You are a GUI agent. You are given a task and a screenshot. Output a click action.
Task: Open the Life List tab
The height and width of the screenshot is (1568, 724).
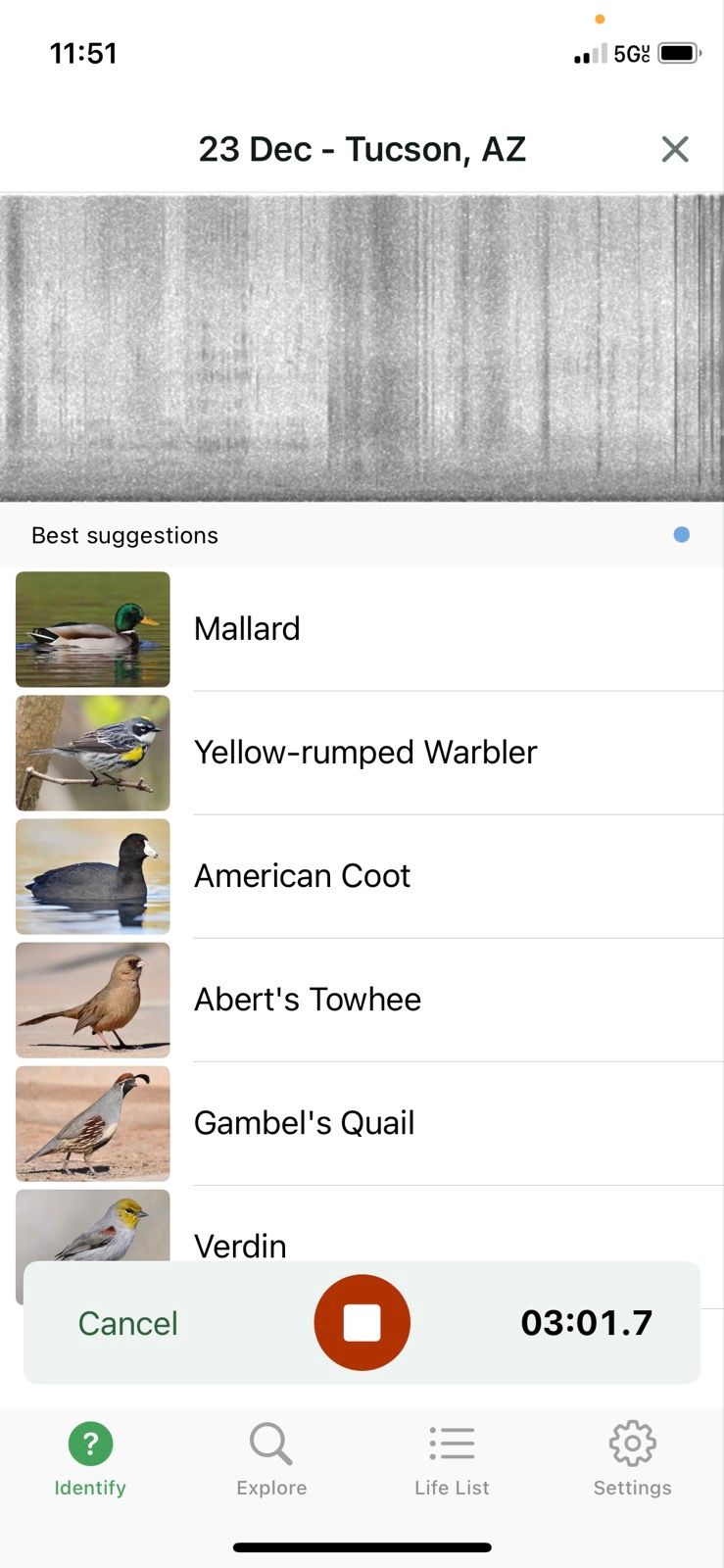tap(452, 1459)
